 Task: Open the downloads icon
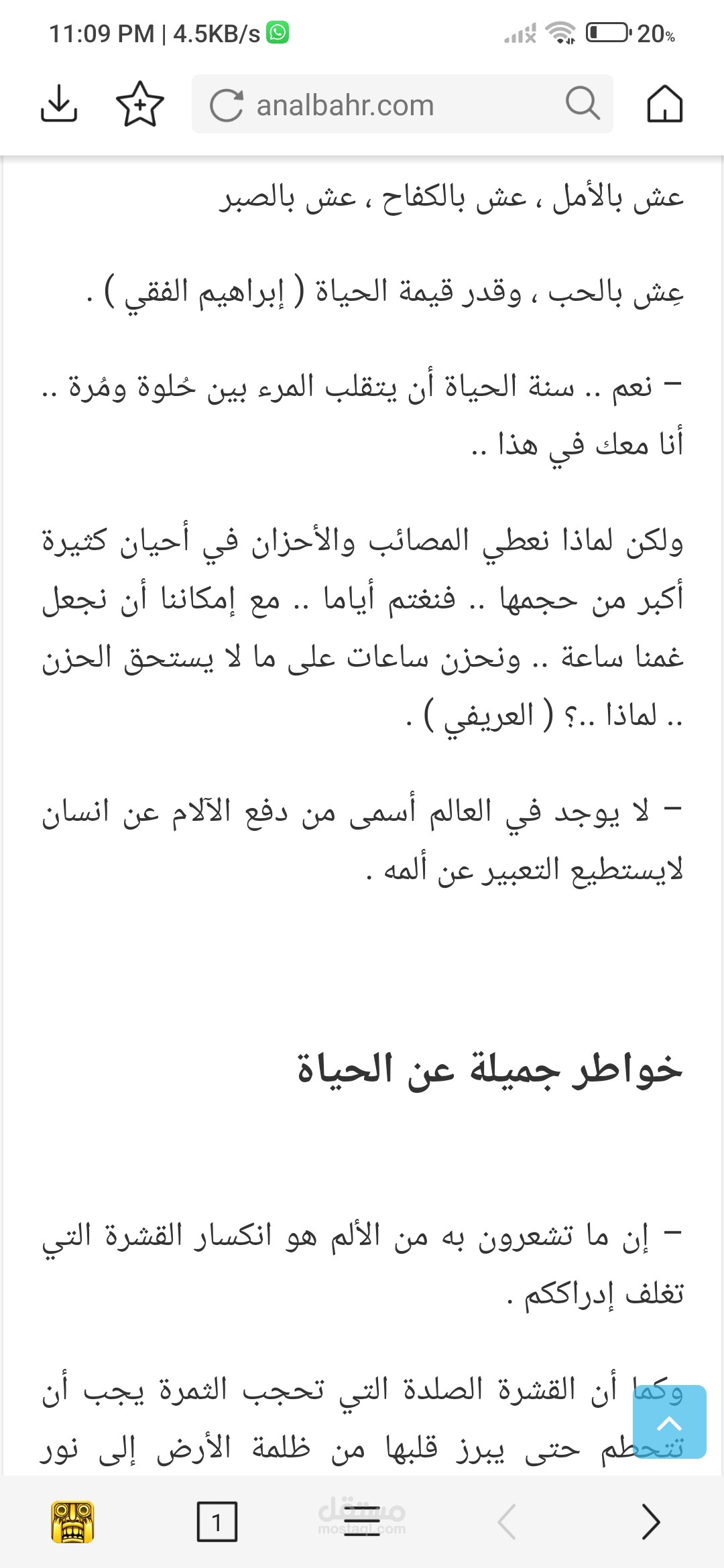pos(59,104)
